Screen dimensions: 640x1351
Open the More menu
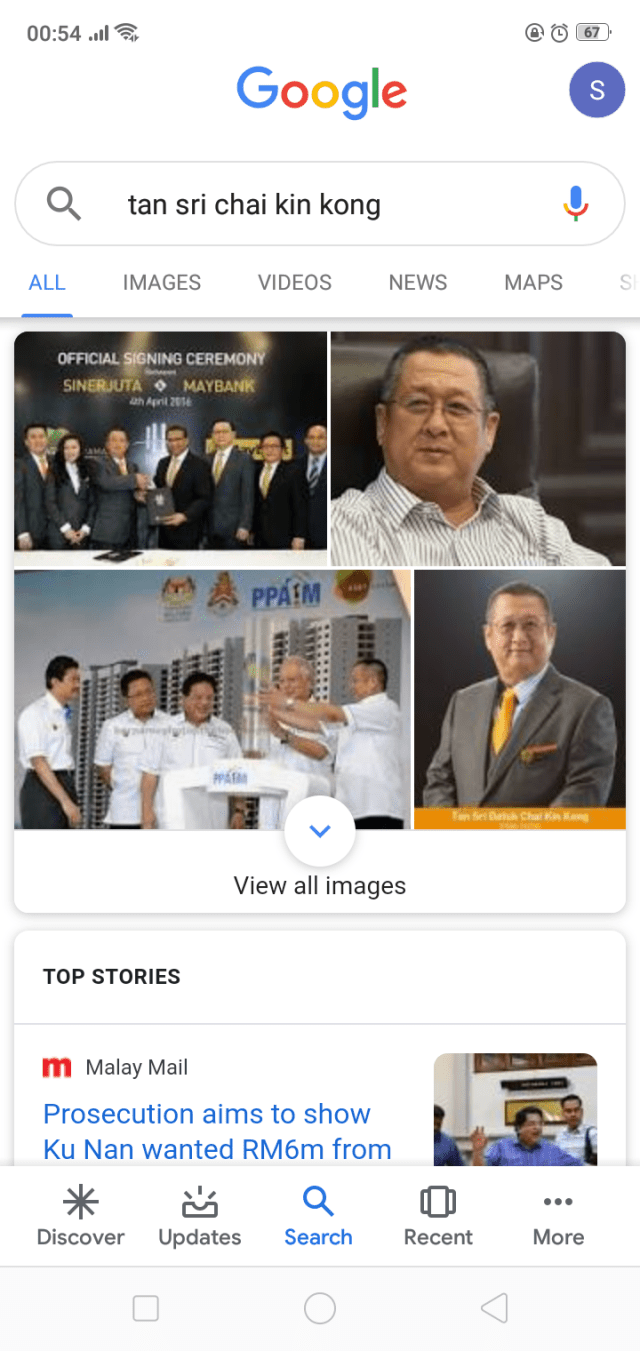[557, 1216]
